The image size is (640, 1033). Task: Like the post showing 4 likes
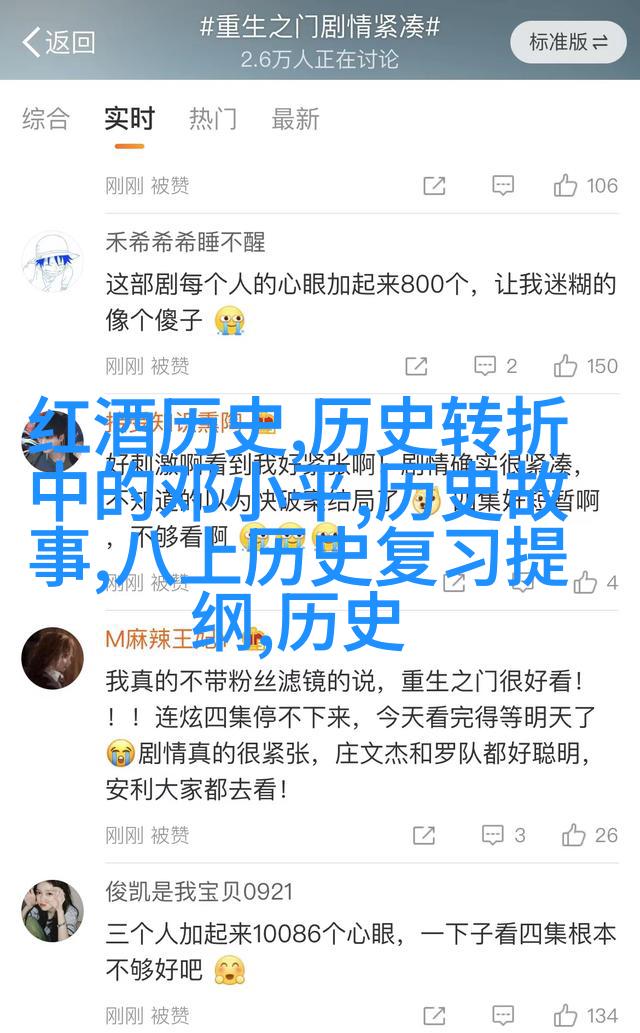click(596, 582)
